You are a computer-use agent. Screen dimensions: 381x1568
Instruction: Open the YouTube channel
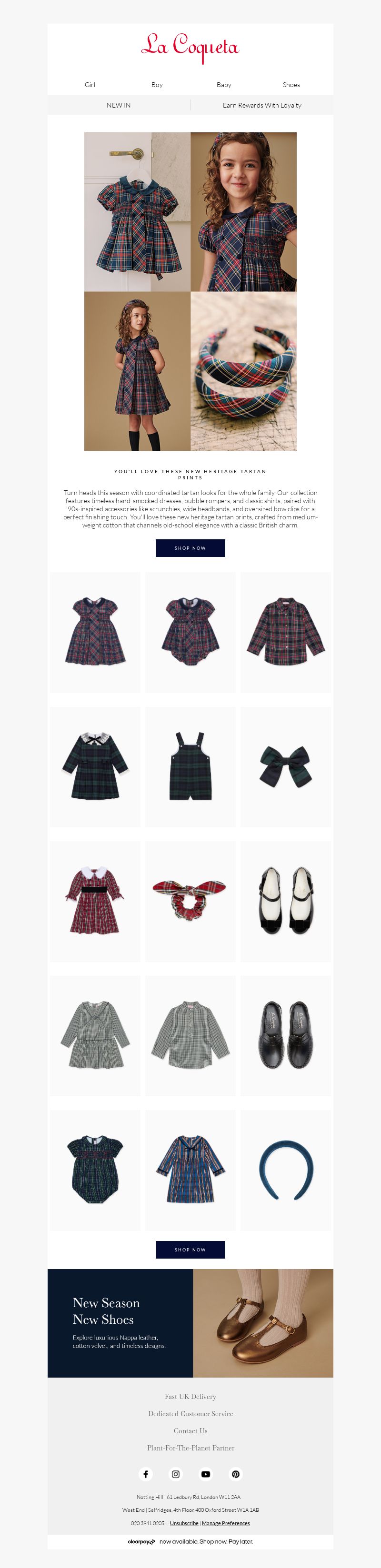206,1474
